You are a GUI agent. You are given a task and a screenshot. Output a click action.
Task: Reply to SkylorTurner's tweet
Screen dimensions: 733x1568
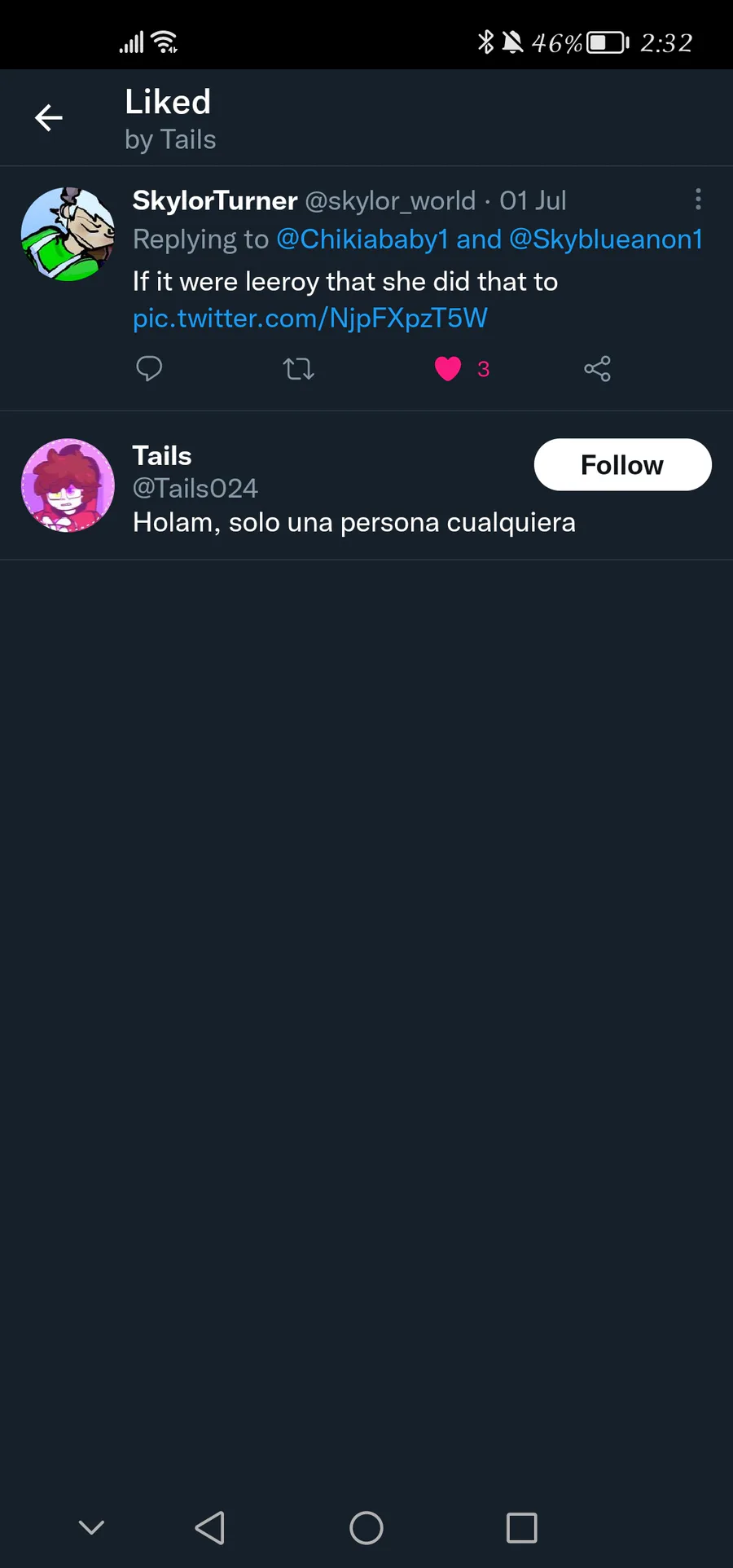tap(149, 369)
